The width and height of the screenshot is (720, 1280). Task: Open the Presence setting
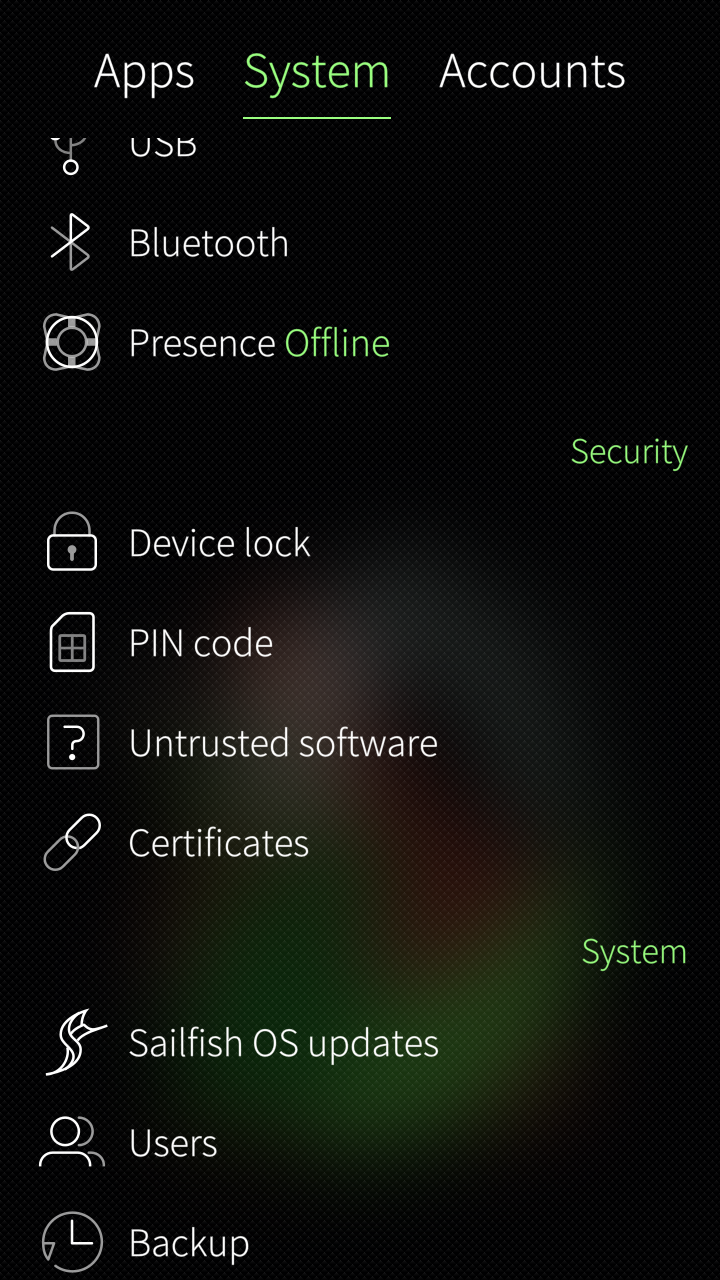click(x=360, y=343)
